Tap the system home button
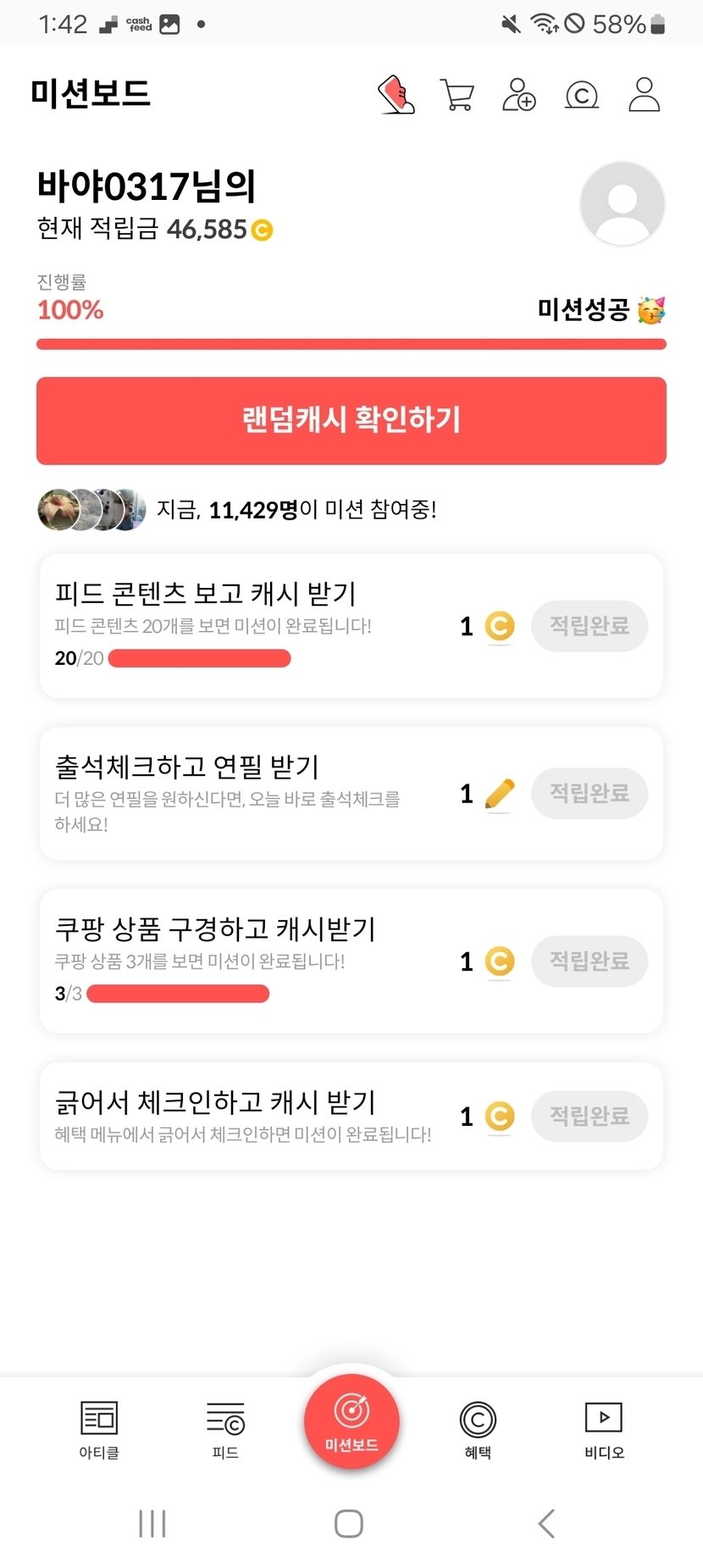Screen dimensions: 703x1568 [x=349, y=1523]
